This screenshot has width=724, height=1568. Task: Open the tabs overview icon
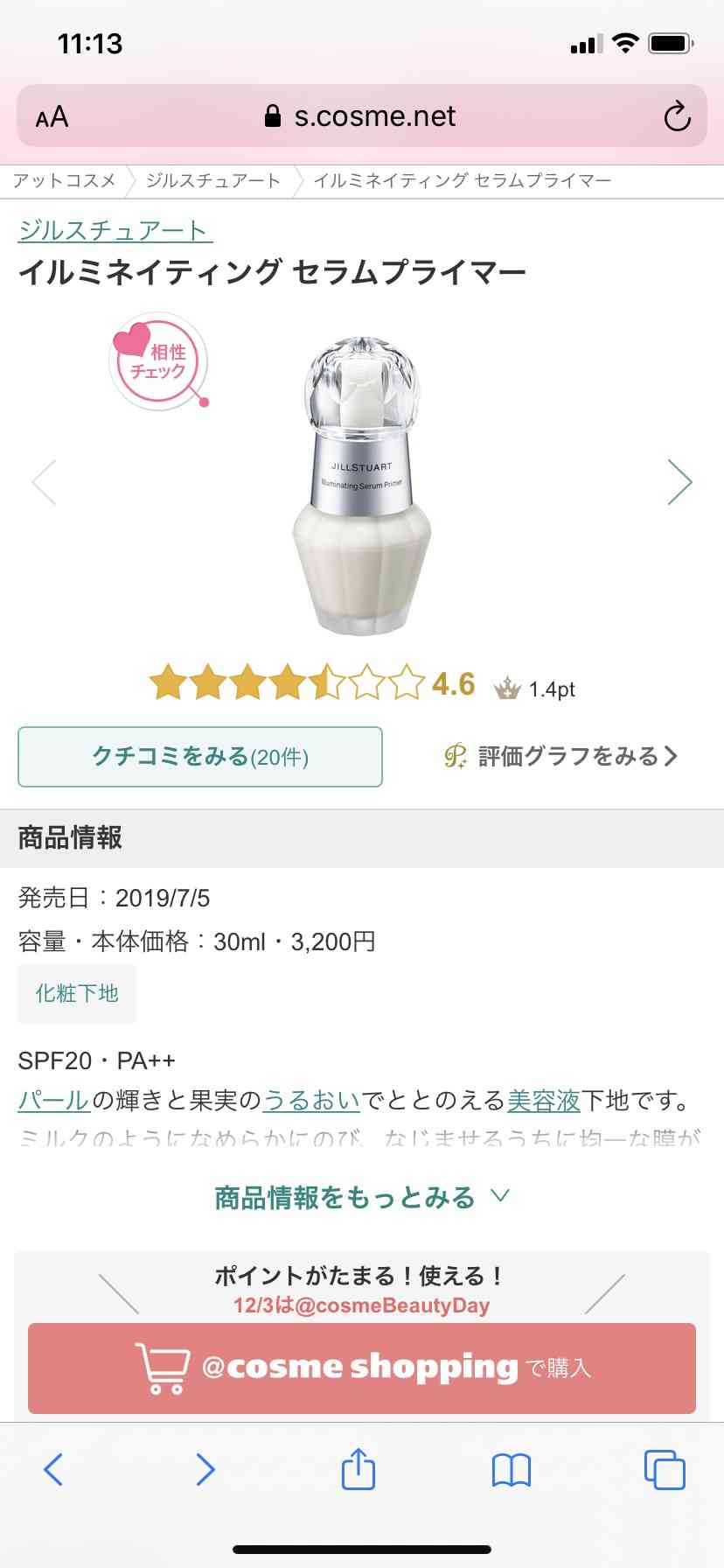click(x=664, y=1470)
